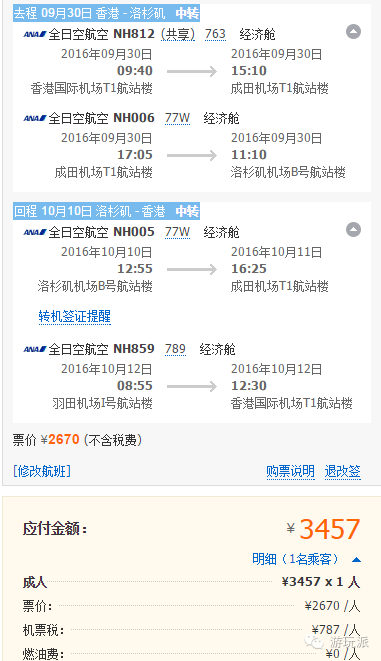Show aircraft info for 789 on NH859
Screen dimensions: 381x661
pos(175,349)
